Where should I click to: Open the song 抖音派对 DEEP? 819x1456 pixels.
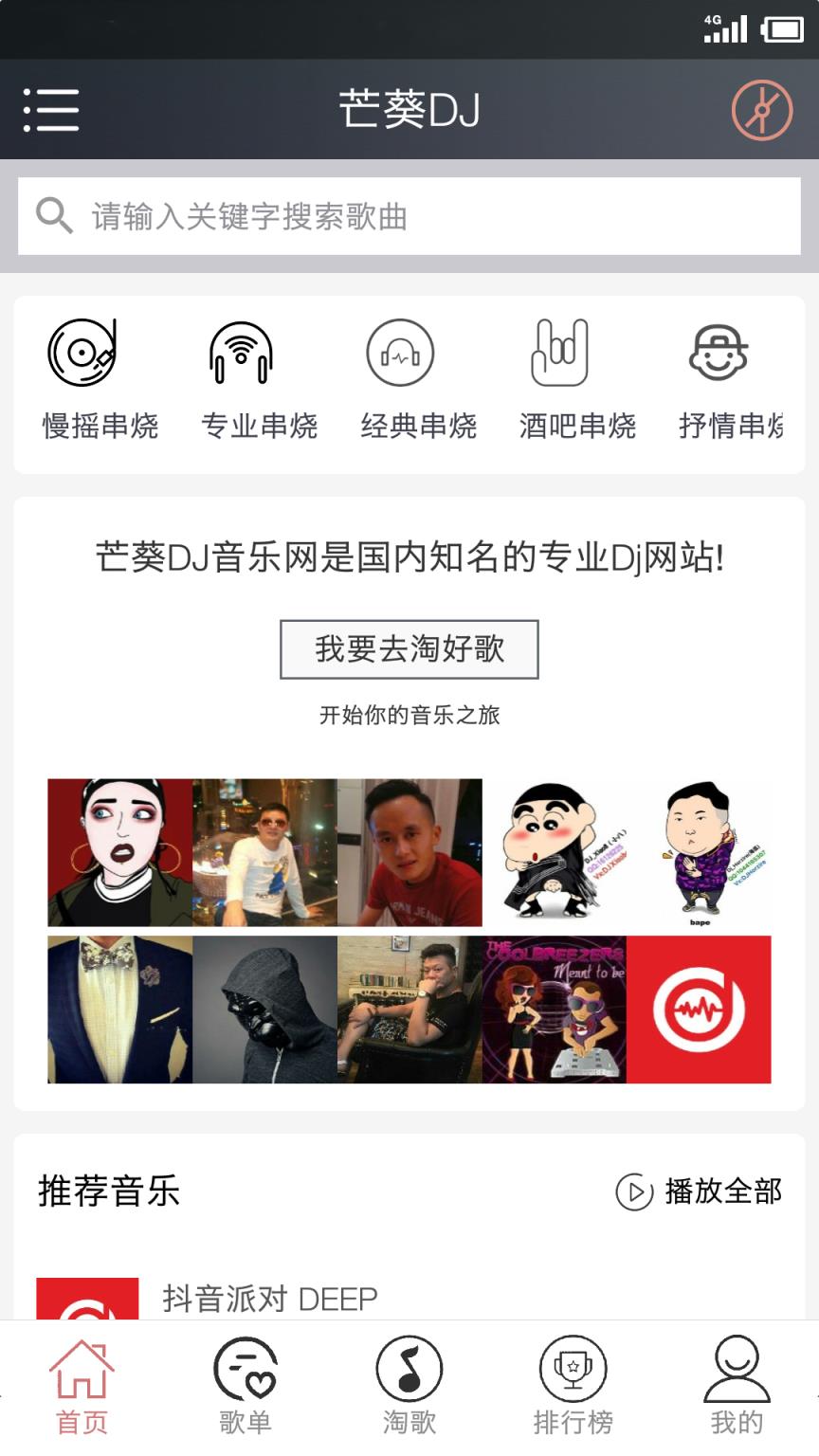coord(270,1298)
